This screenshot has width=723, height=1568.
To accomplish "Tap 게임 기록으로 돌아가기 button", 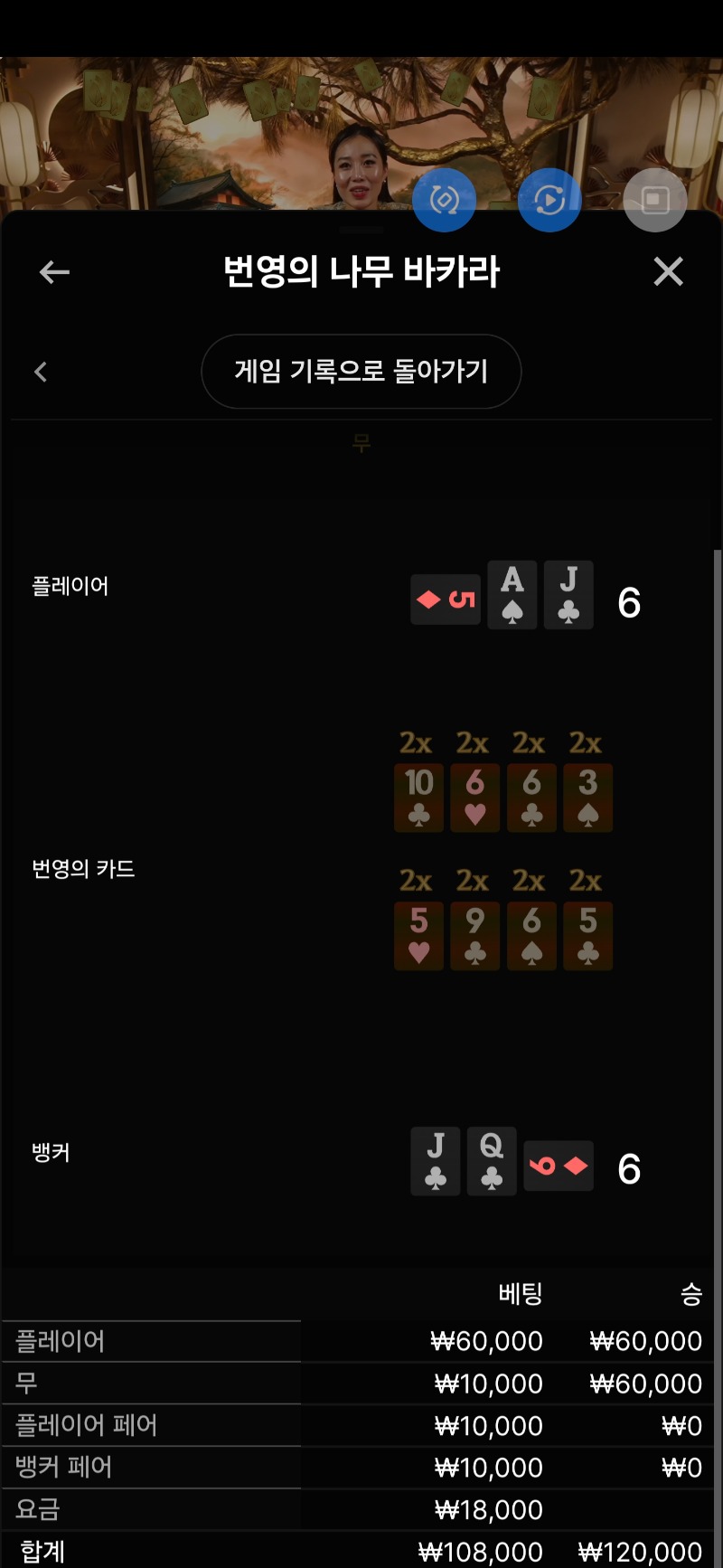I will click(x=361, y=372).
